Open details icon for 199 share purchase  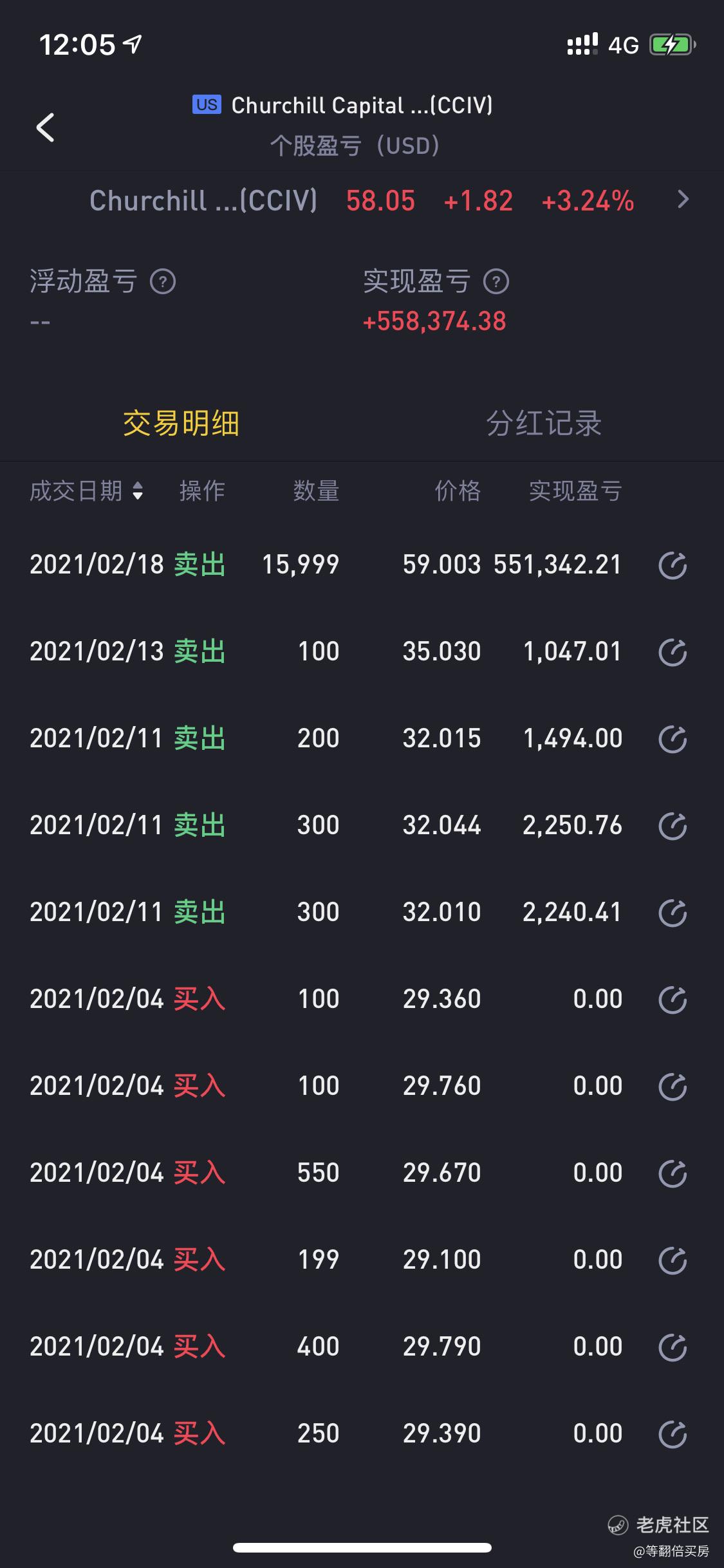pos(673,1261)
